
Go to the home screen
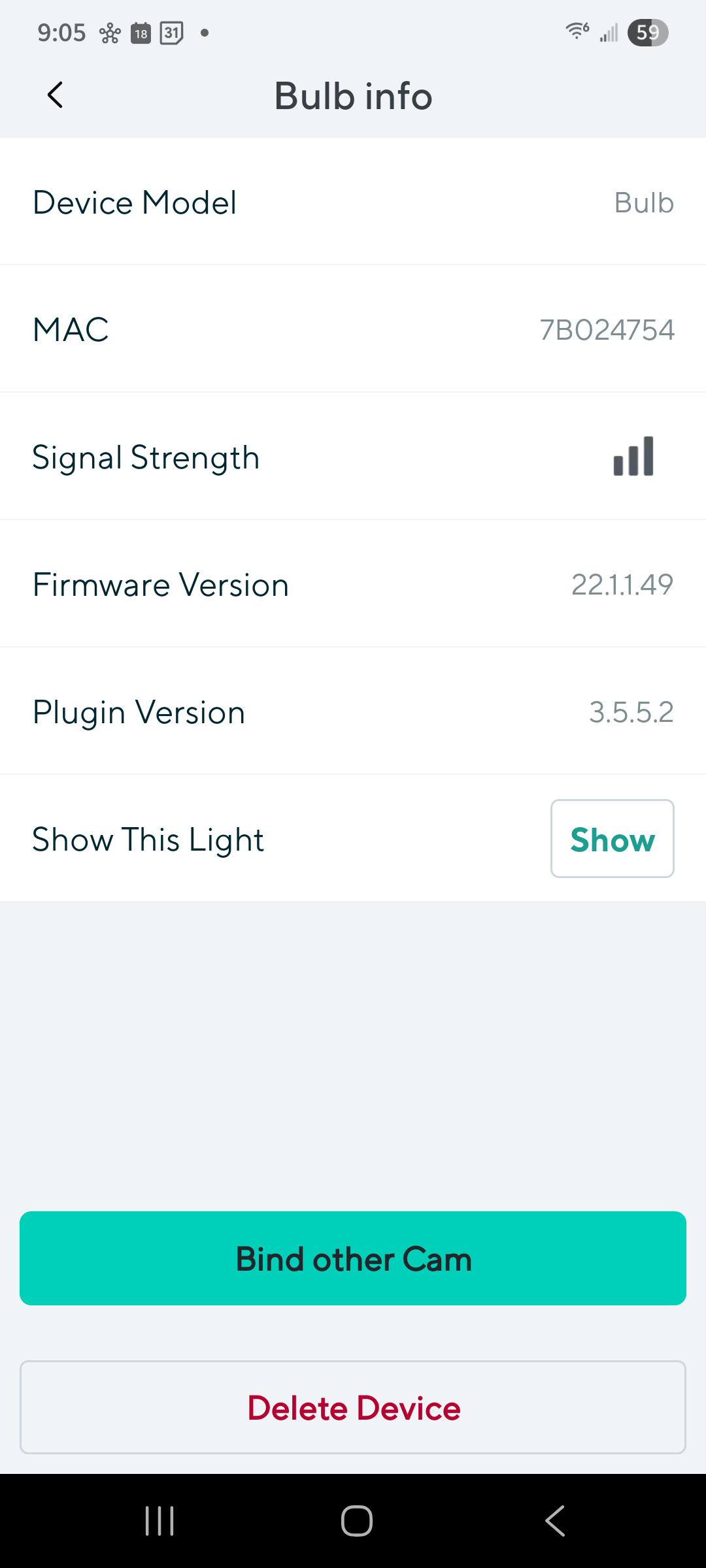click(x=356, y=1521)
